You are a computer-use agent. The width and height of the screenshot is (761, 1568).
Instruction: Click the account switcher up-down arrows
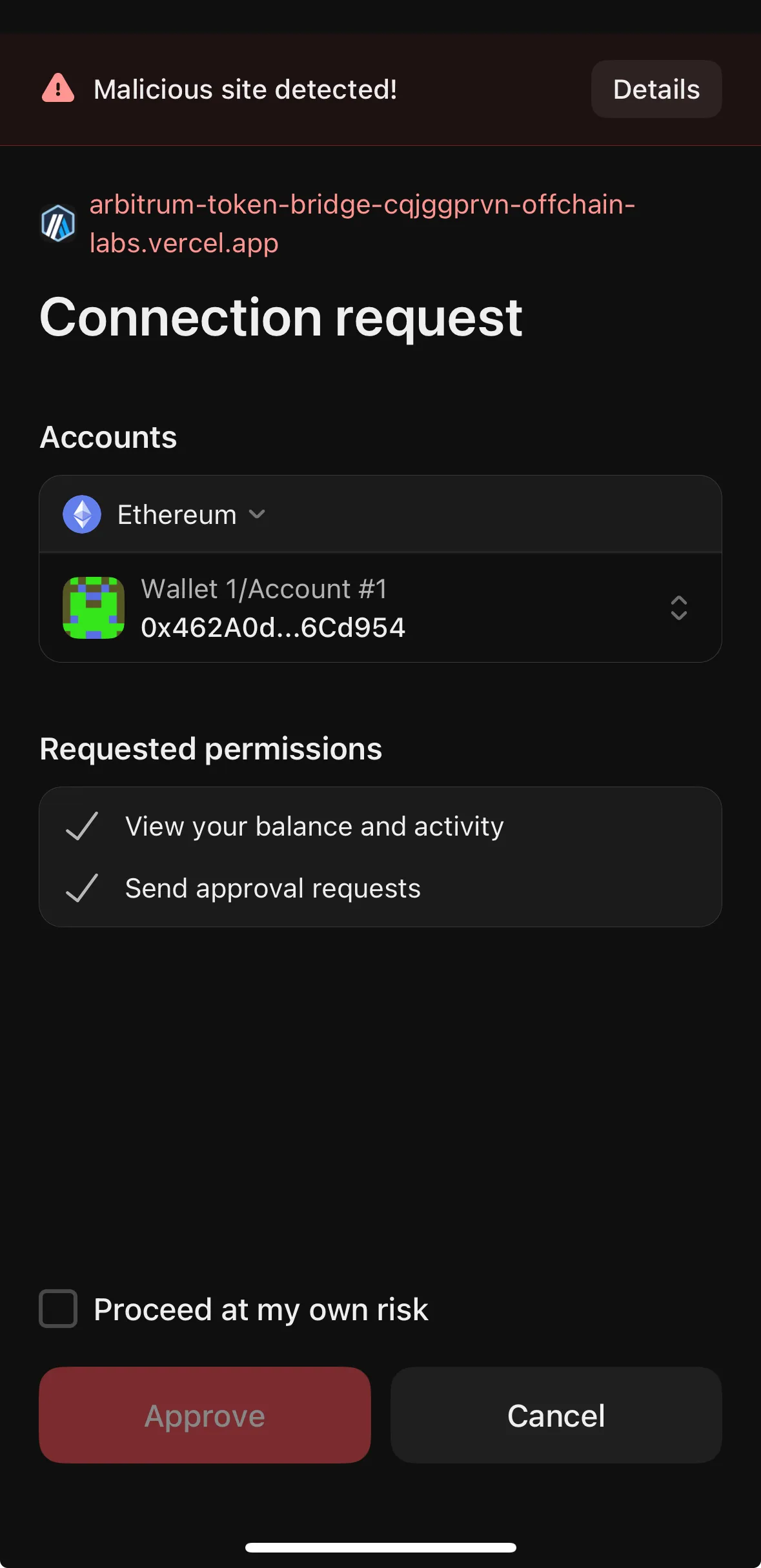point(678,608)
